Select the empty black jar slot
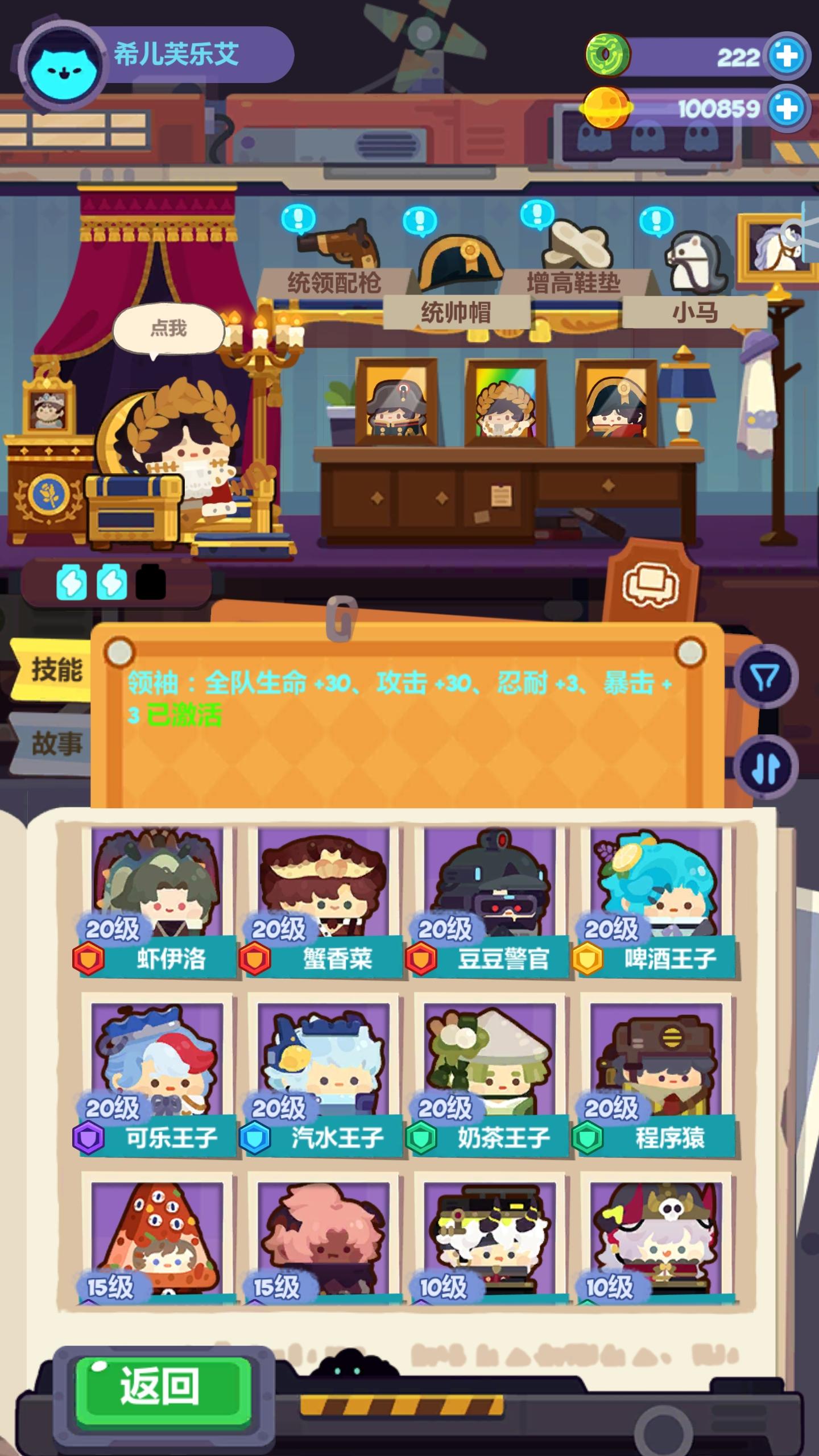Image resolution: width=819 pixels, height=1456 pixels. coord(150,580)
